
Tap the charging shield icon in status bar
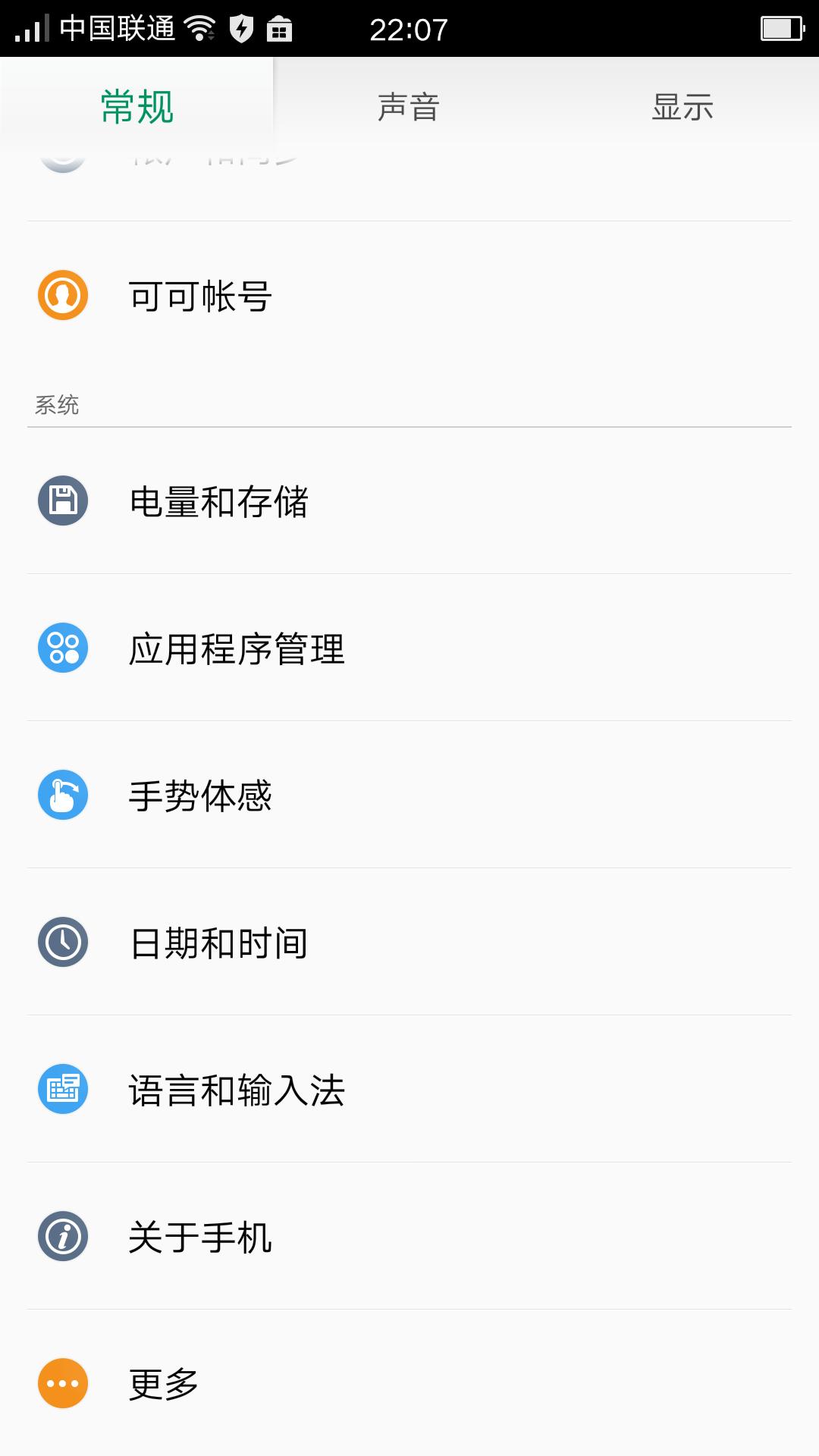pos(241,27)
